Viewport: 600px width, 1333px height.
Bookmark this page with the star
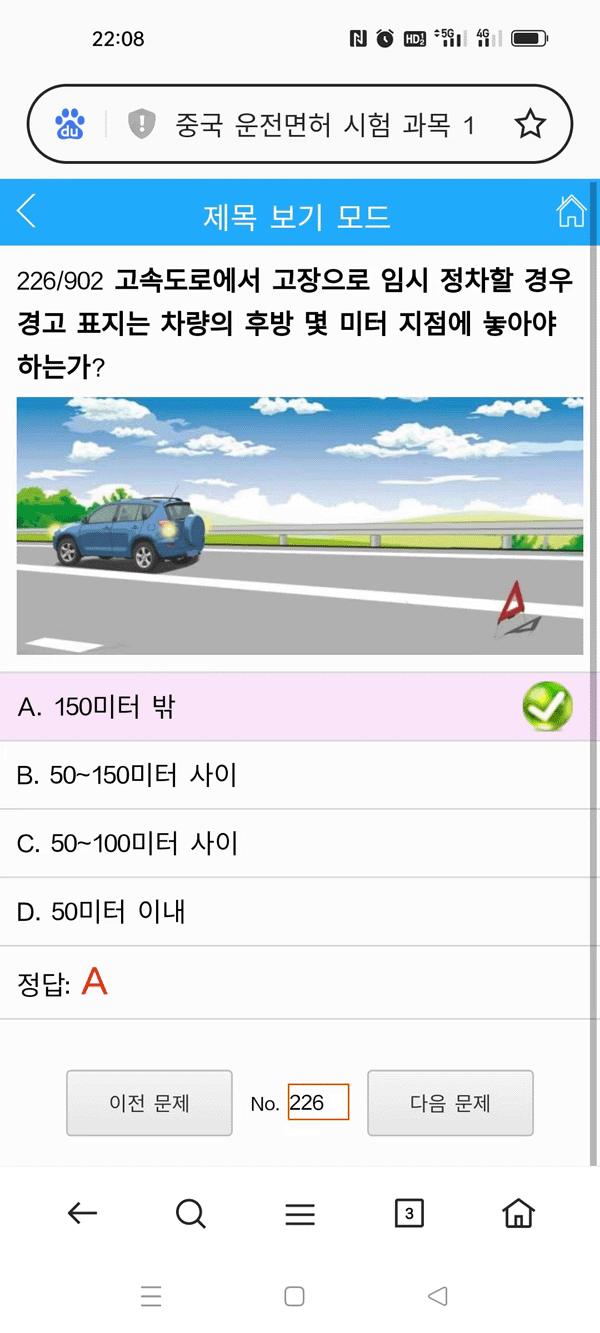point(529,124)
